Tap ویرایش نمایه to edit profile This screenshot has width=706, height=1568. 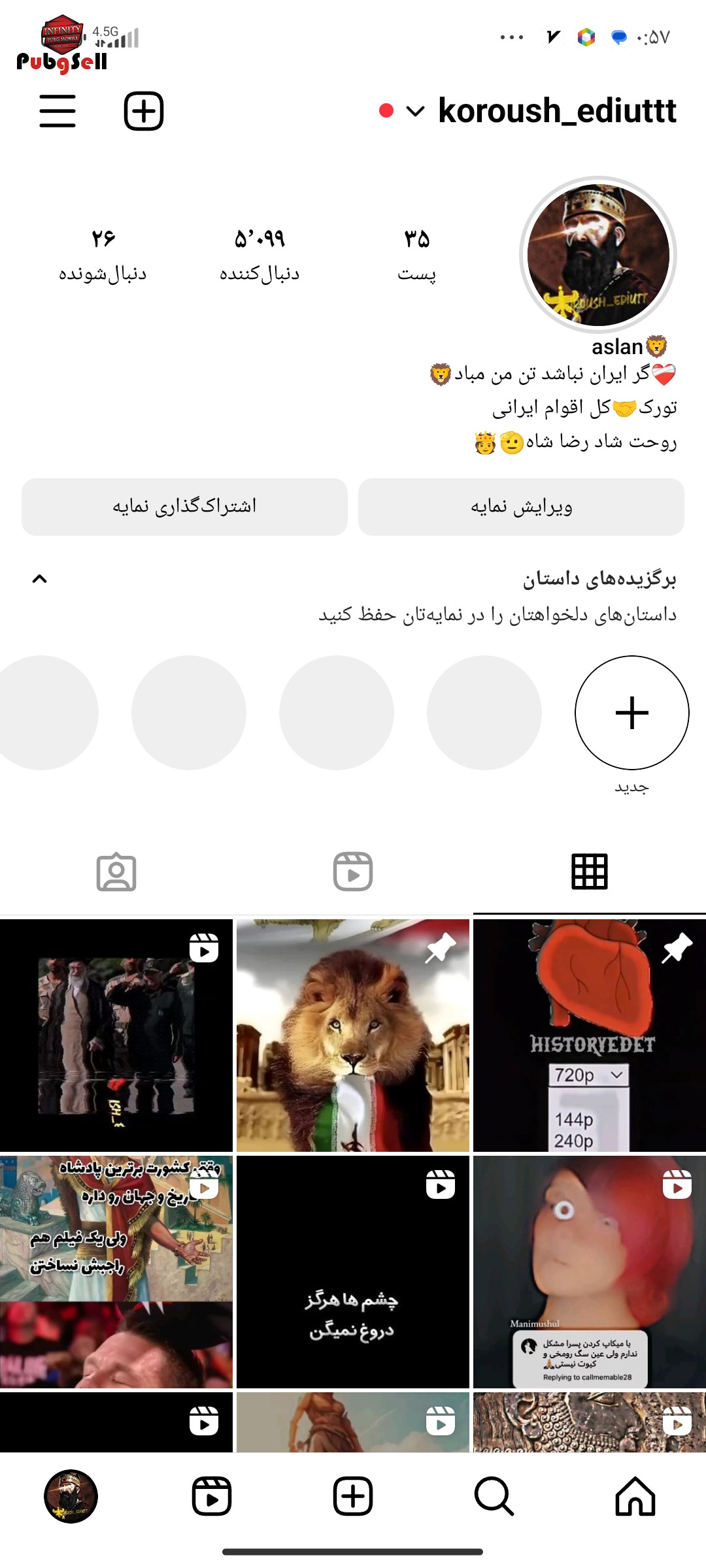pos(521,507)
